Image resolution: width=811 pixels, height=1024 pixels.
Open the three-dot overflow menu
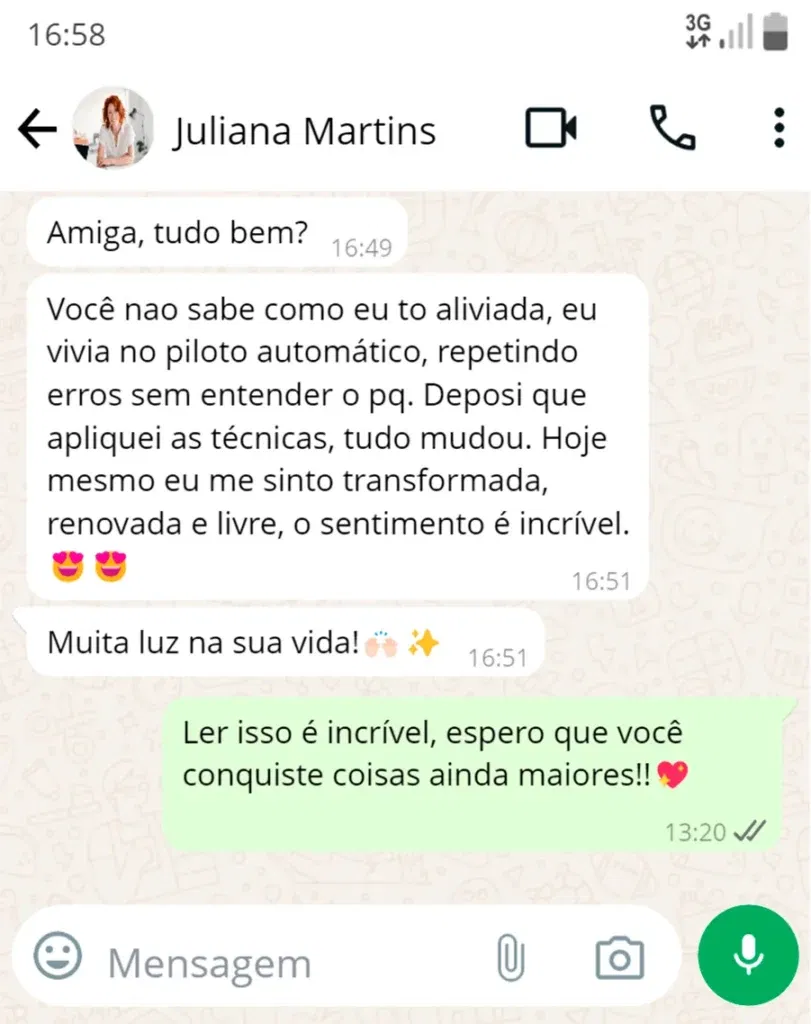[x=779, y=129]
